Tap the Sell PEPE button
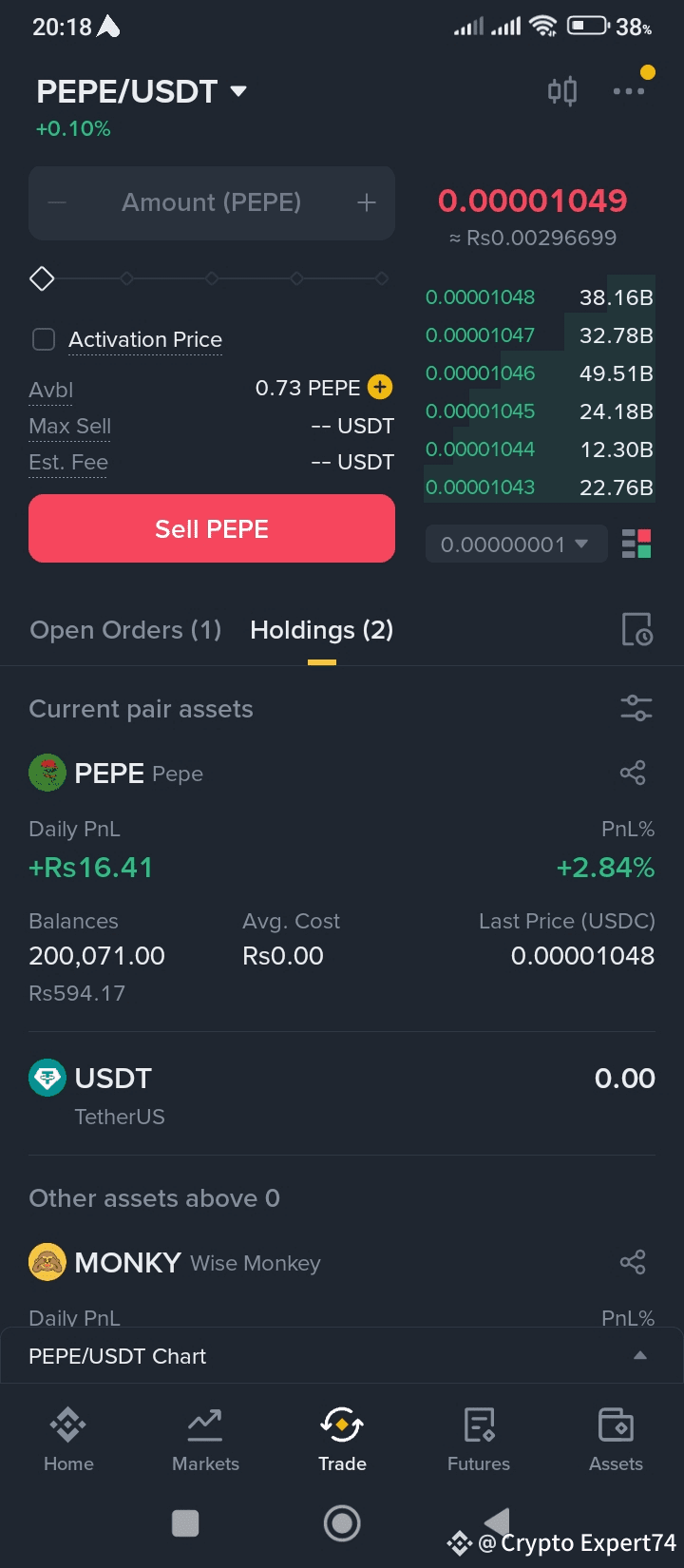The image size is (684, 1568). (212, 528)
